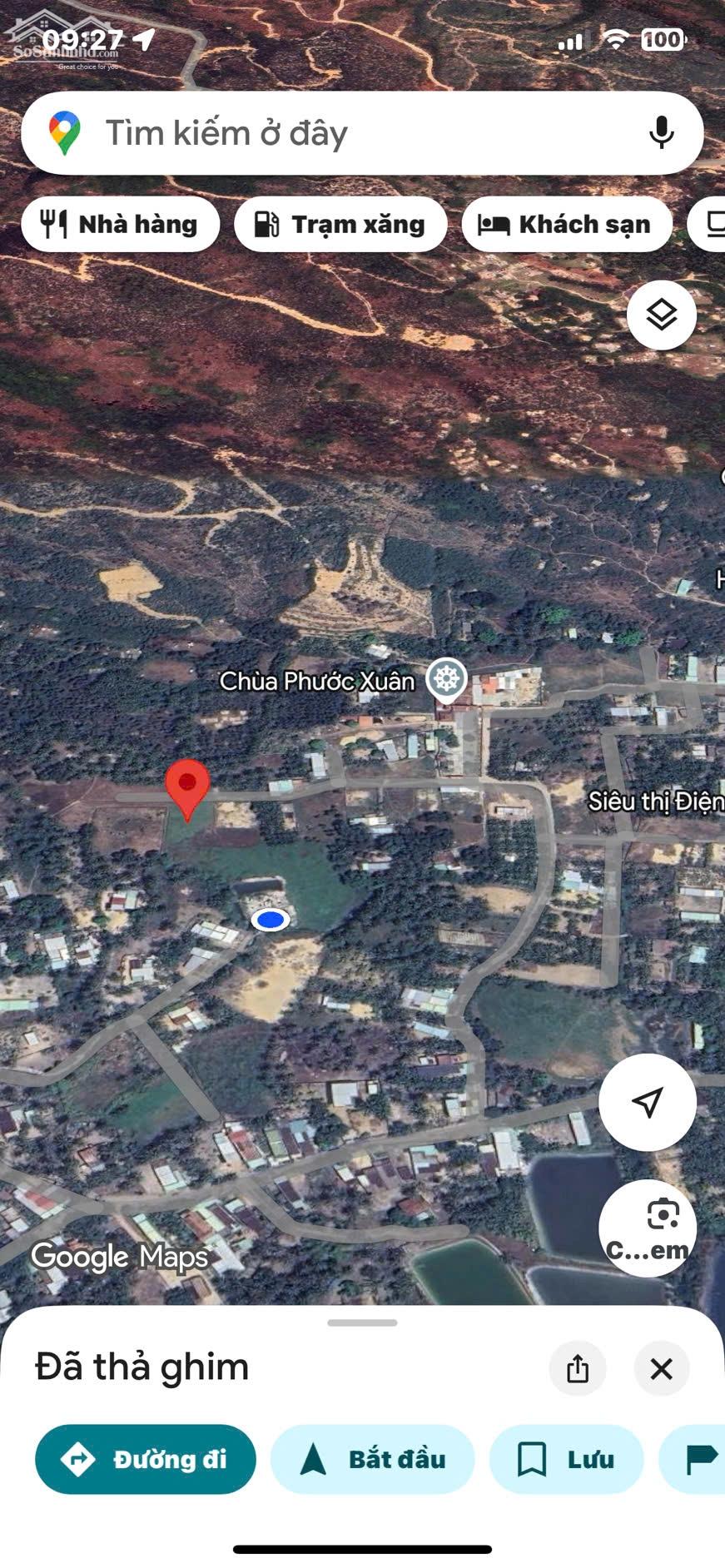This screenshot has height=1568, width=725.
Task: Save the pin with "Lưu"
Action: [x=566, y=1459]
